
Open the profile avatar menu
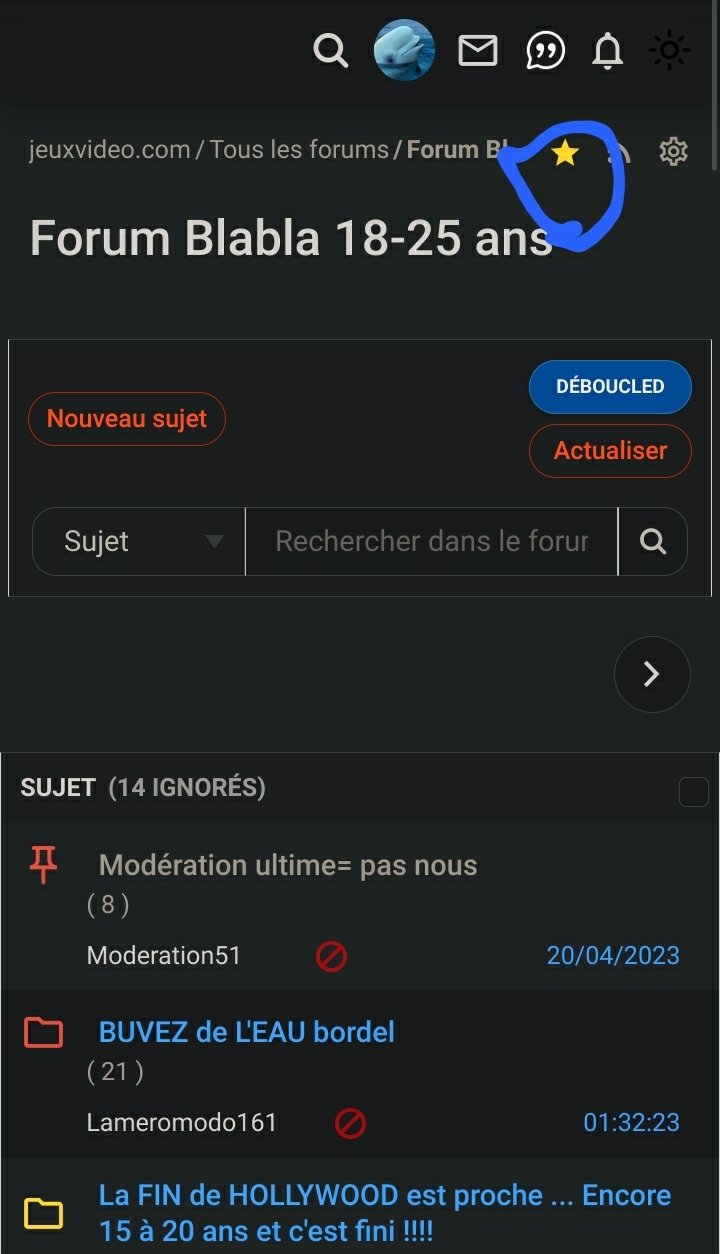pos(404,49)
